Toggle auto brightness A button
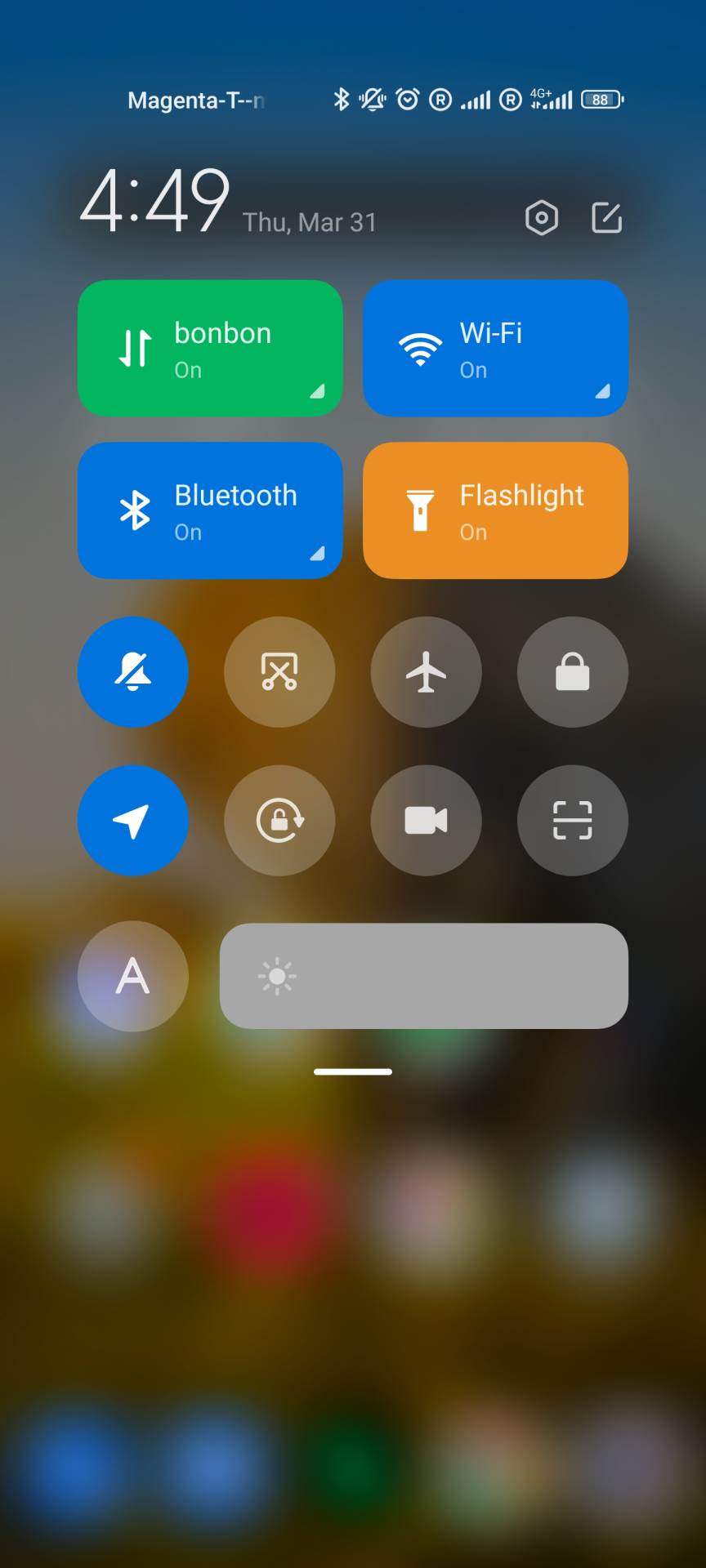This screenshot has height=1568, width=706. coord(133,976)
